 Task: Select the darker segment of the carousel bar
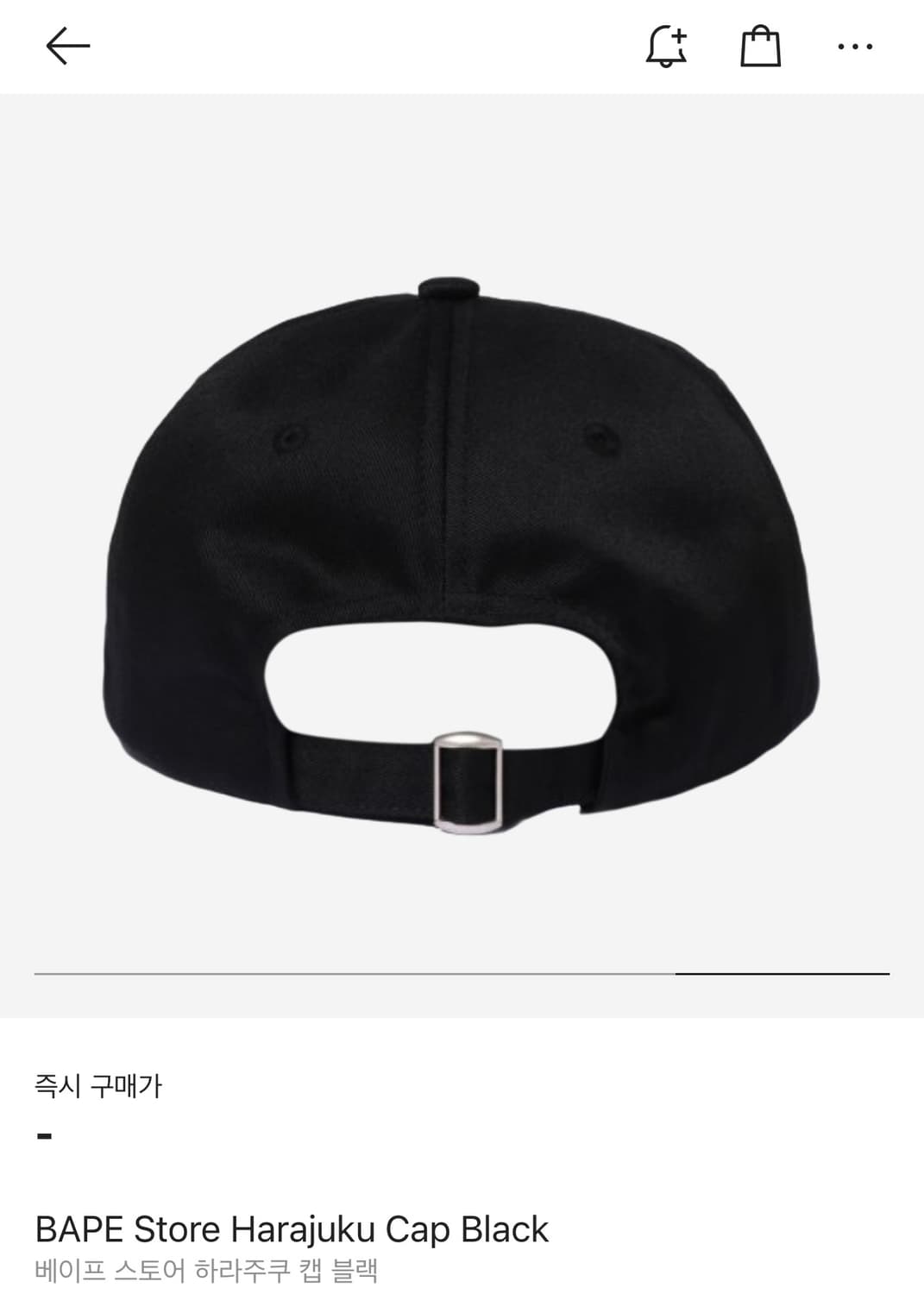pyautogui.click(x=781, y=974)
